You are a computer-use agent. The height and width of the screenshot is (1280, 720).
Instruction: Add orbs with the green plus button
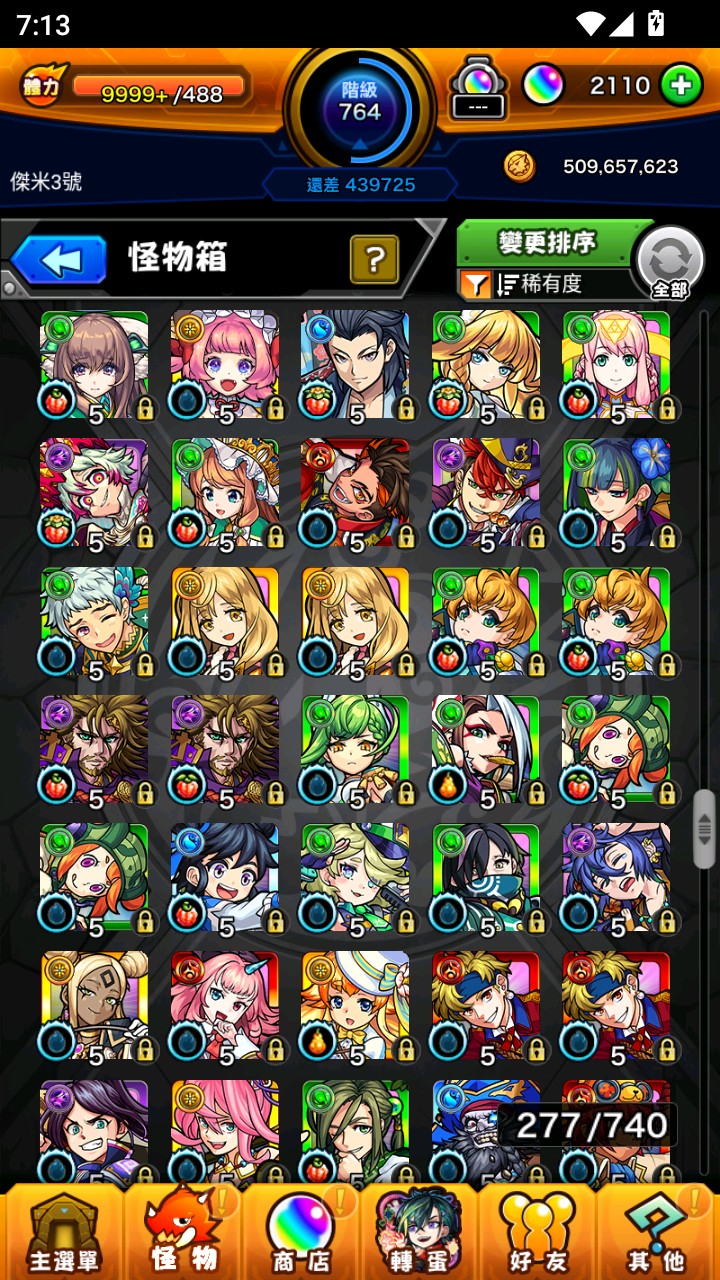[x=681, y=86]
